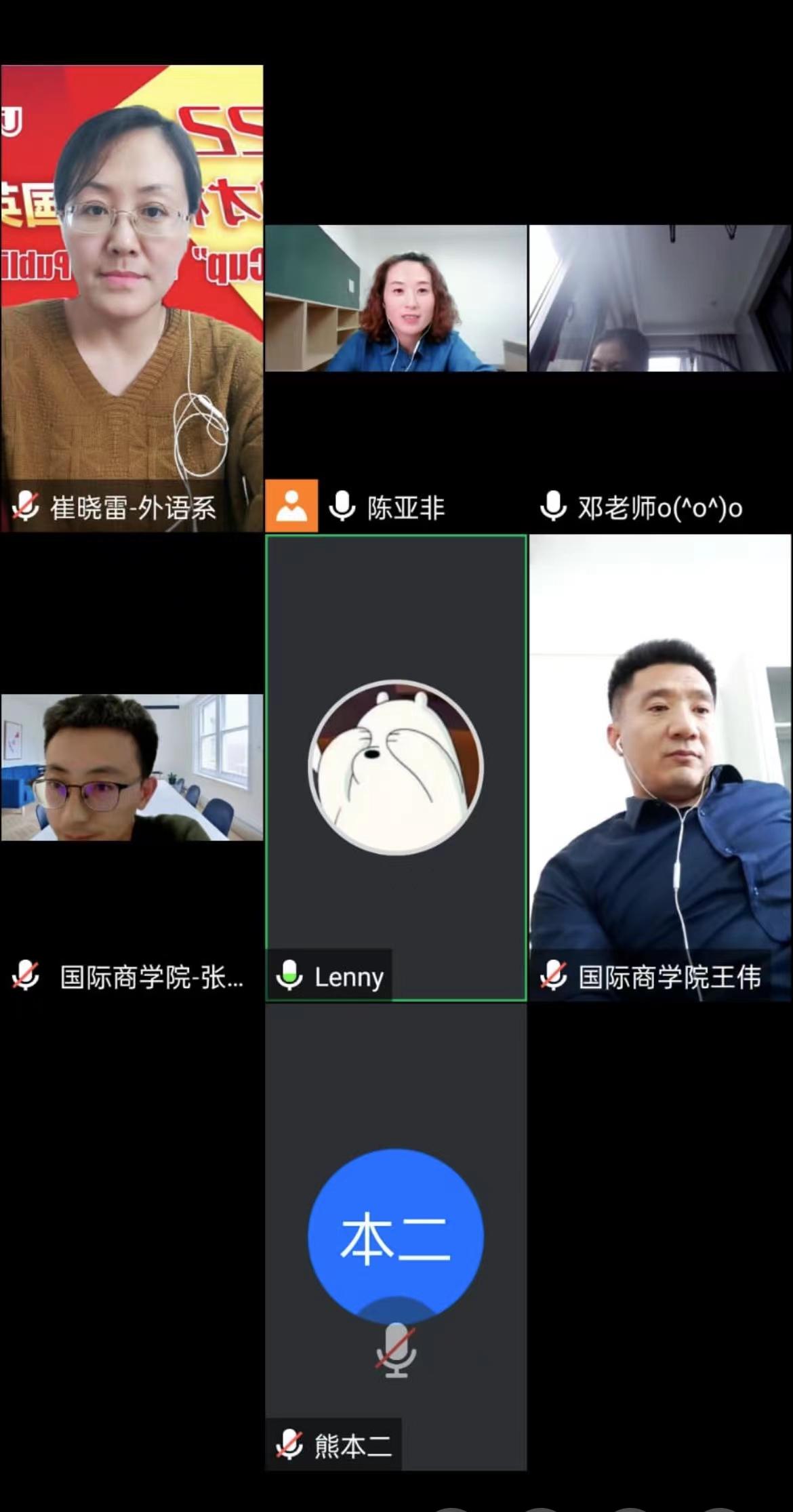Select 崔晓雷-外语系 video tile

tap(131, 298)
